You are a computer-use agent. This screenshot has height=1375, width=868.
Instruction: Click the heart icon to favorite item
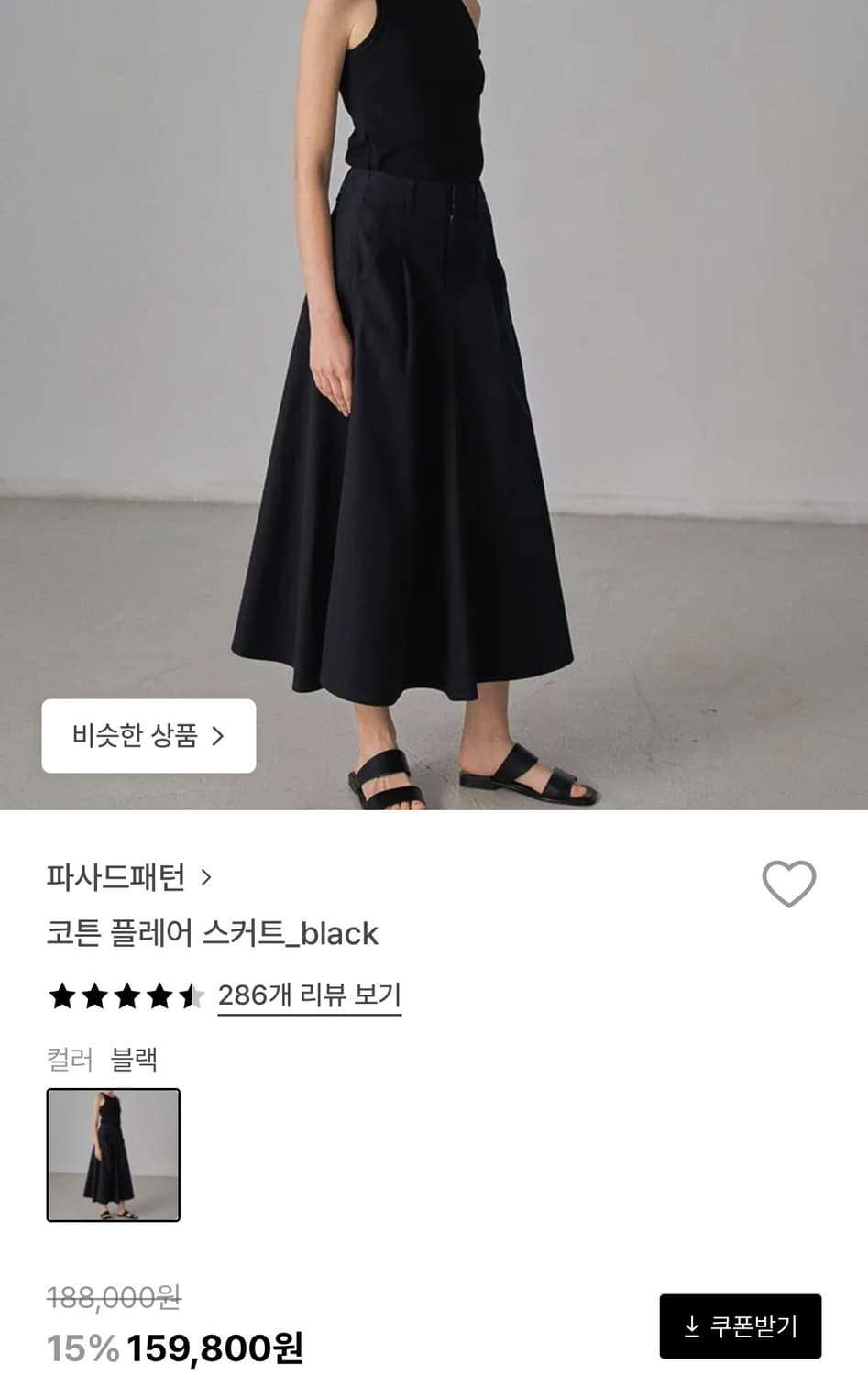[x=790, y=882]
